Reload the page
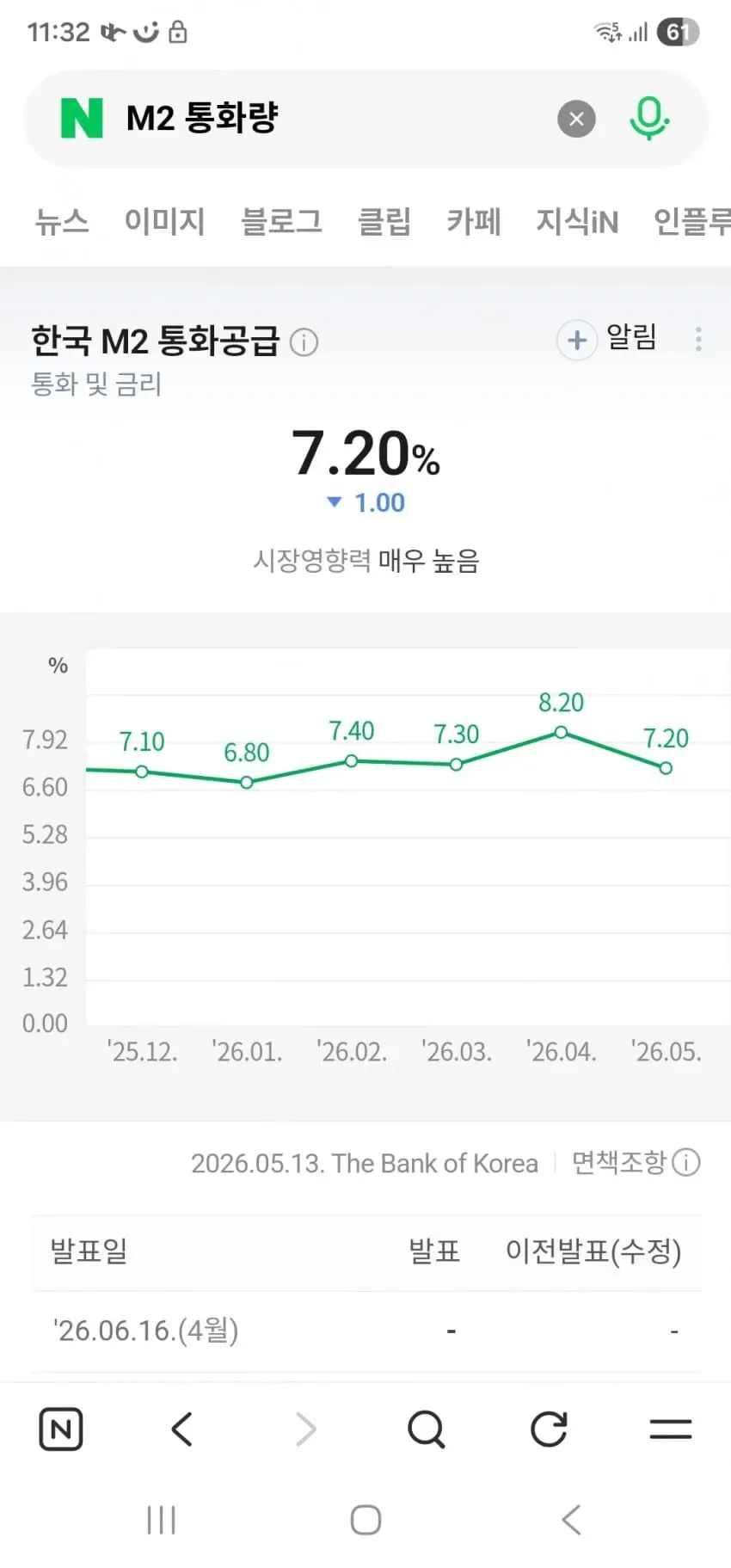 tap(549, 1430)
